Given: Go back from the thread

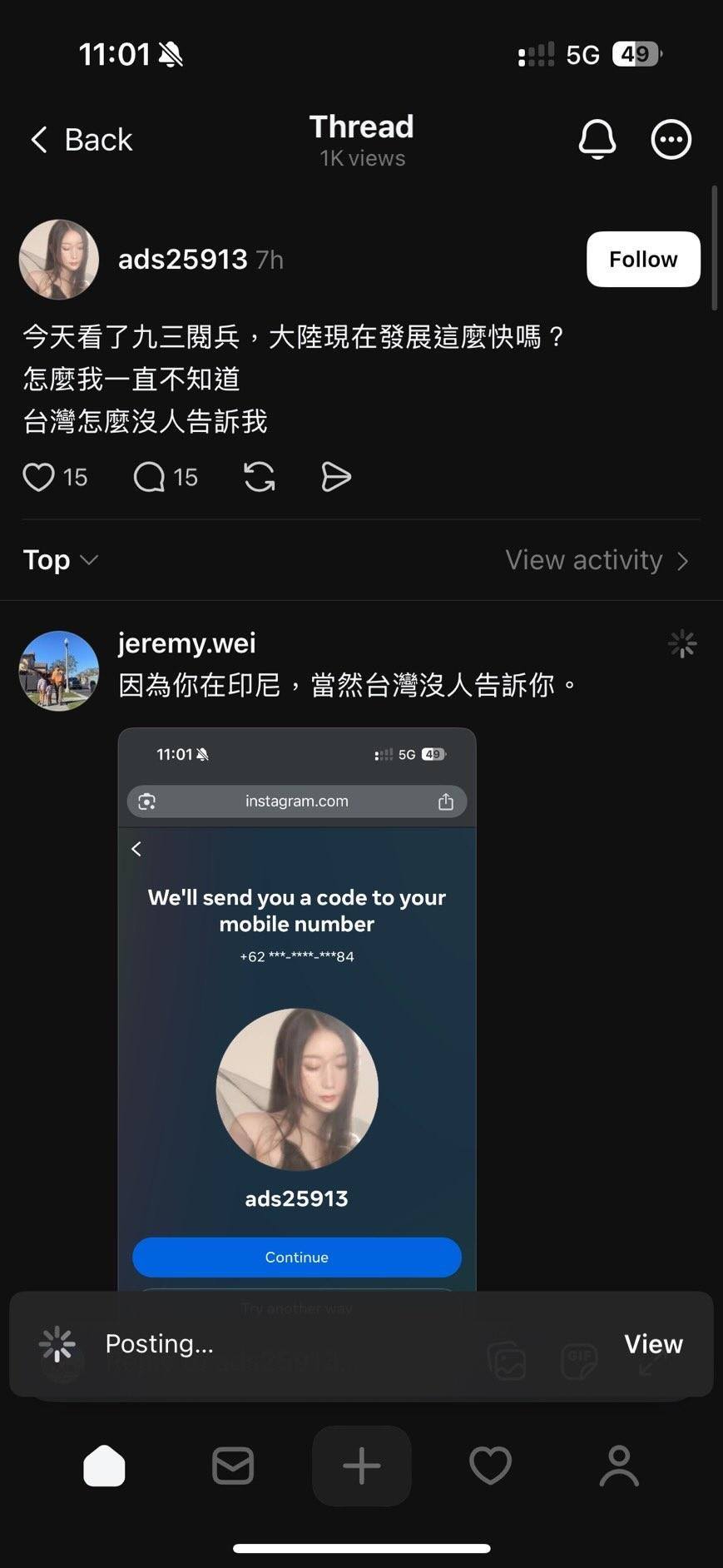Looking at the screenshot, I should (x=82, y=140).
